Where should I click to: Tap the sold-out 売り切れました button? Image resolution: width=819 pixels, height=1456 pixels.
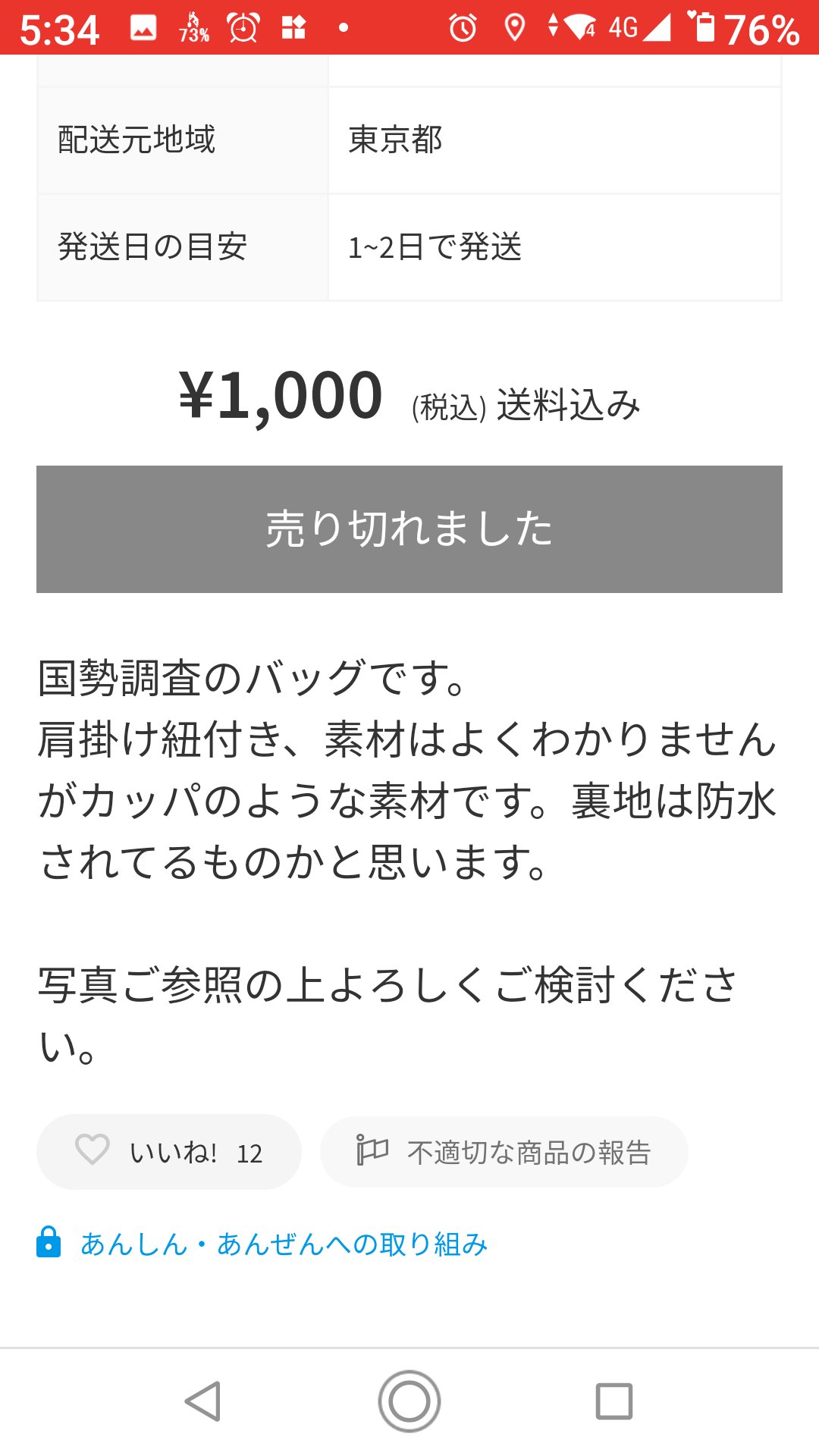point(409,529)
